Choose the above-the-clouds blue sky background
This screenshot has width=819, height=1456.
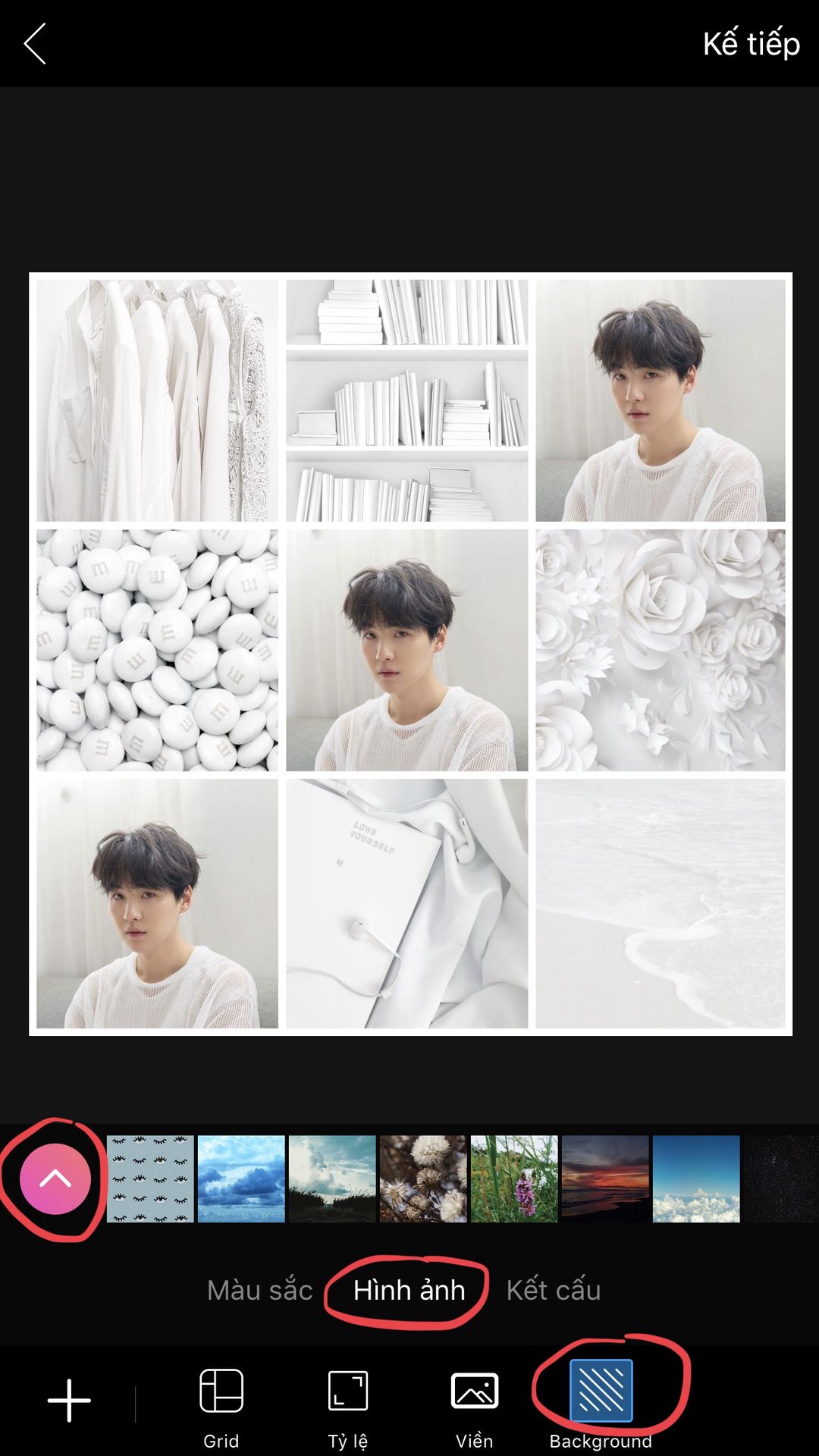point(696,1178)
